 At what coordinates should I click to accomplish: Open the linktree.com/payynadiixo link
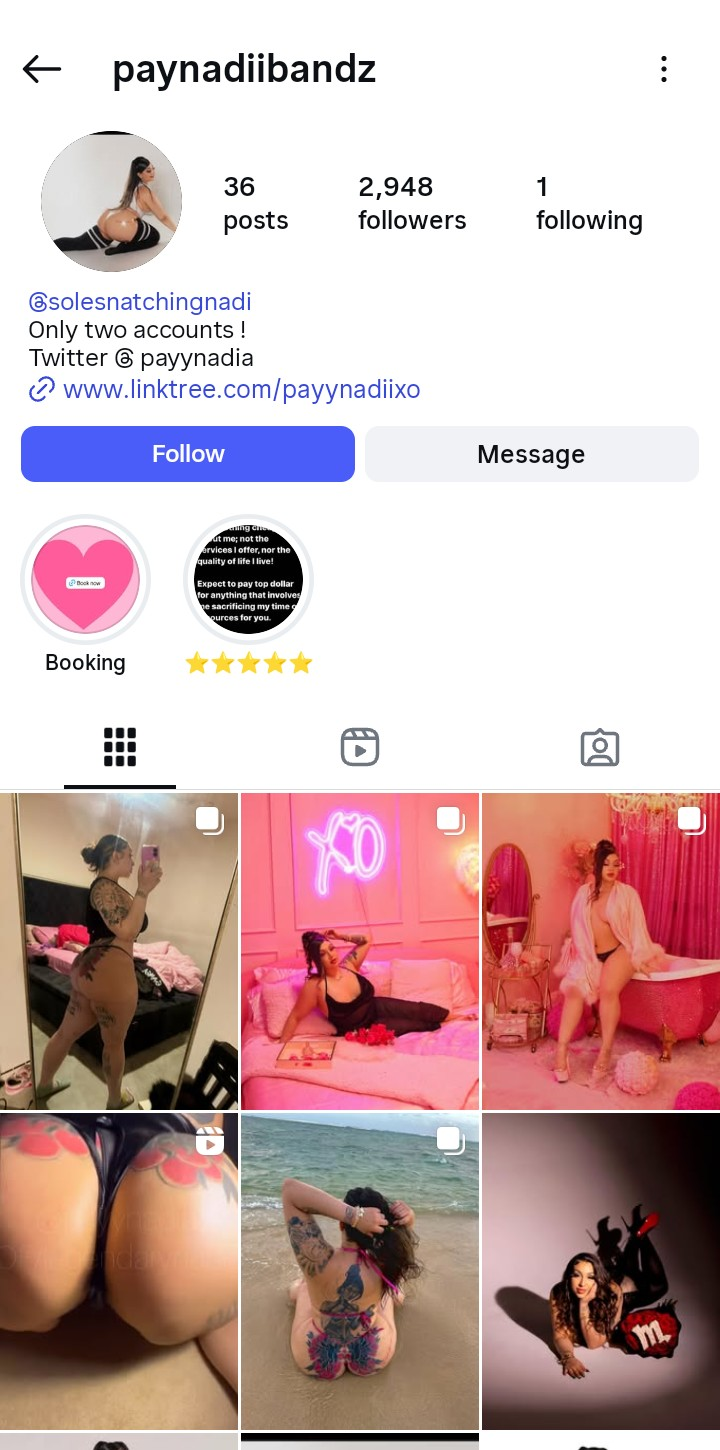[240, 390]
